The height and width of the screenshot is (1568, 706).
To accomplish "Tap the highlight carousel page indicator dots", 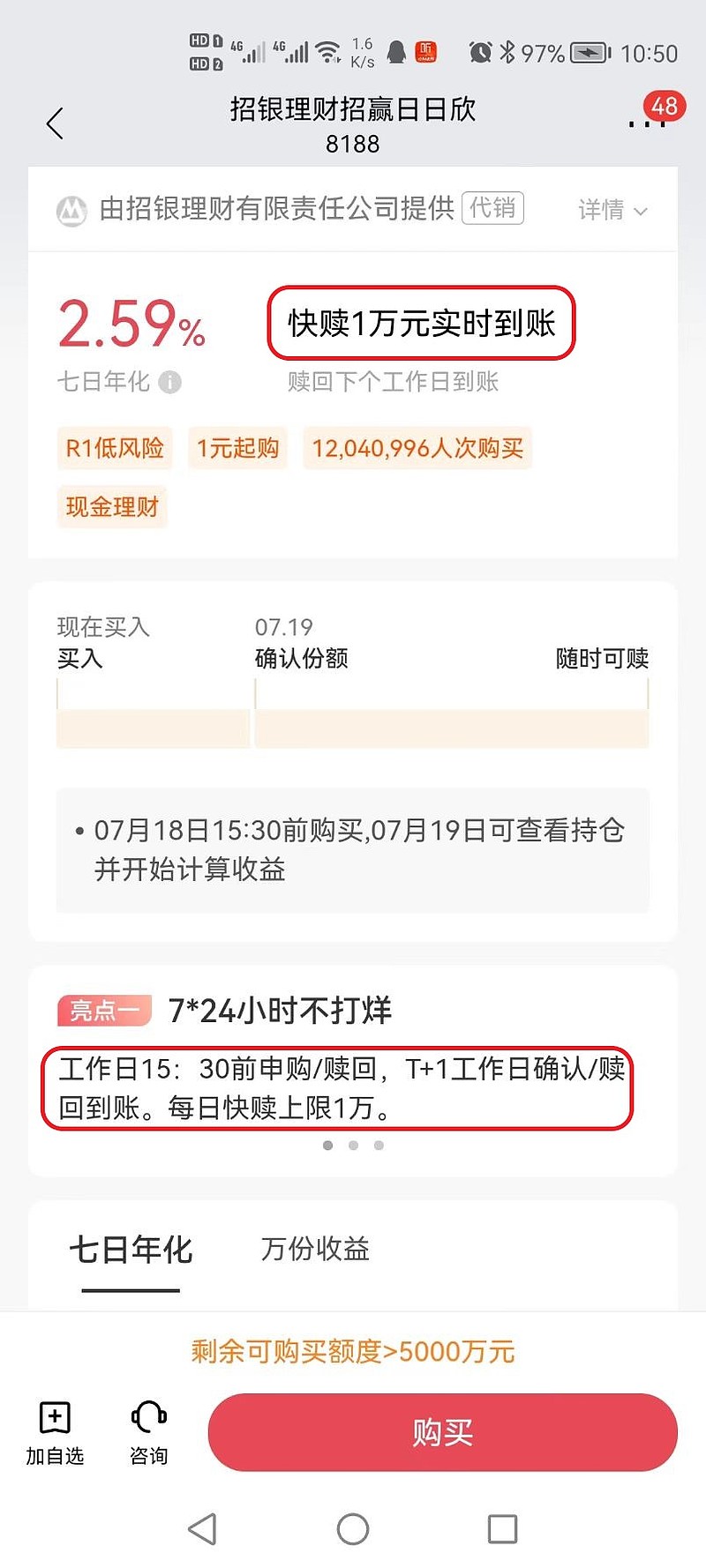I will pyautogui.click(x=353, y=1146).
